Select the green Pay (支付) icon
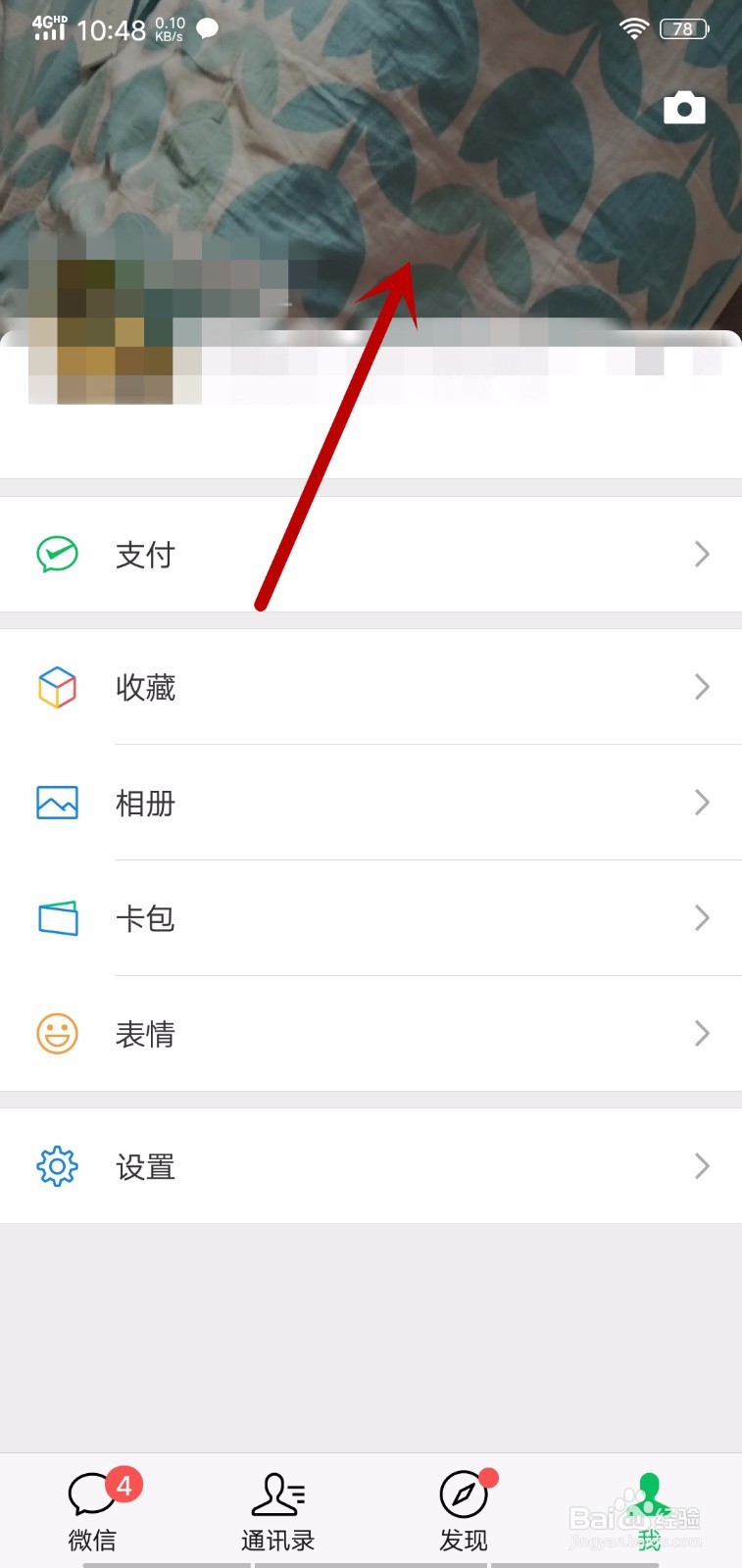This screenshot has width=742, height=1568. coord(56,554)
